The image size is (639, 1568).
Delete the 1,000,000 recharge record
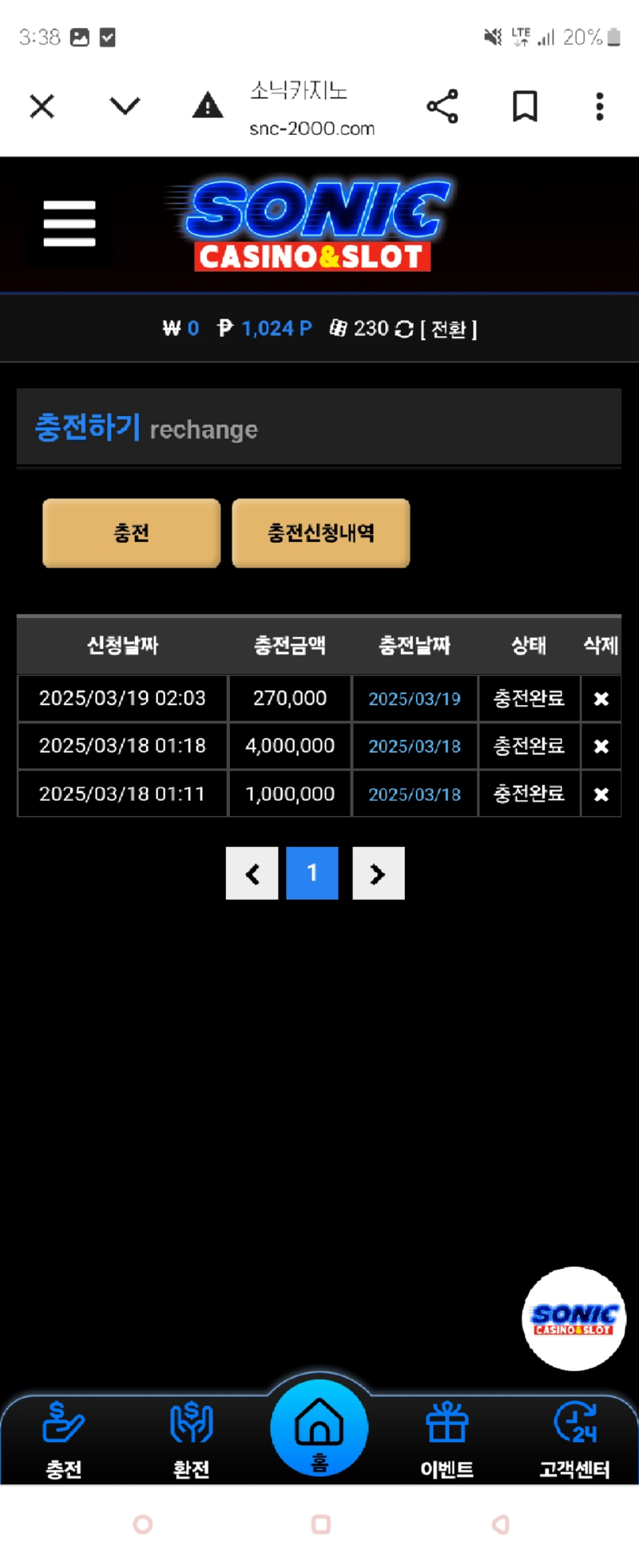click(601, 794)
